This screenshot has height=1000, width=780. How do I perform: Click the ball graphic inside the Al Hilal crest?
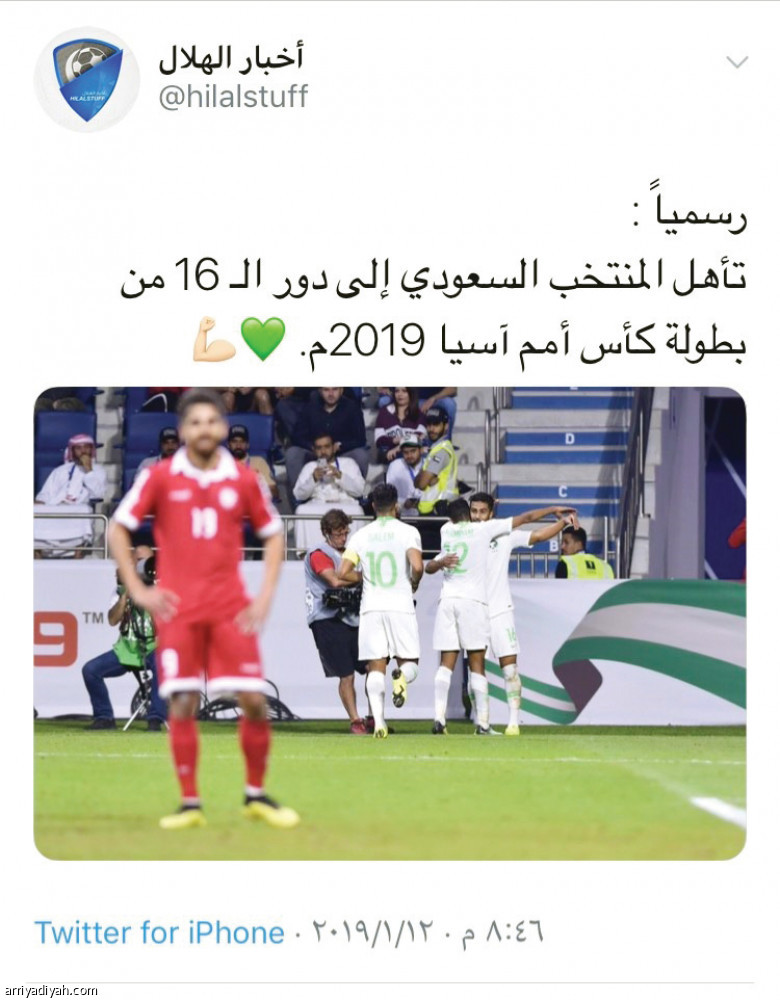click(x=88, y=58)
